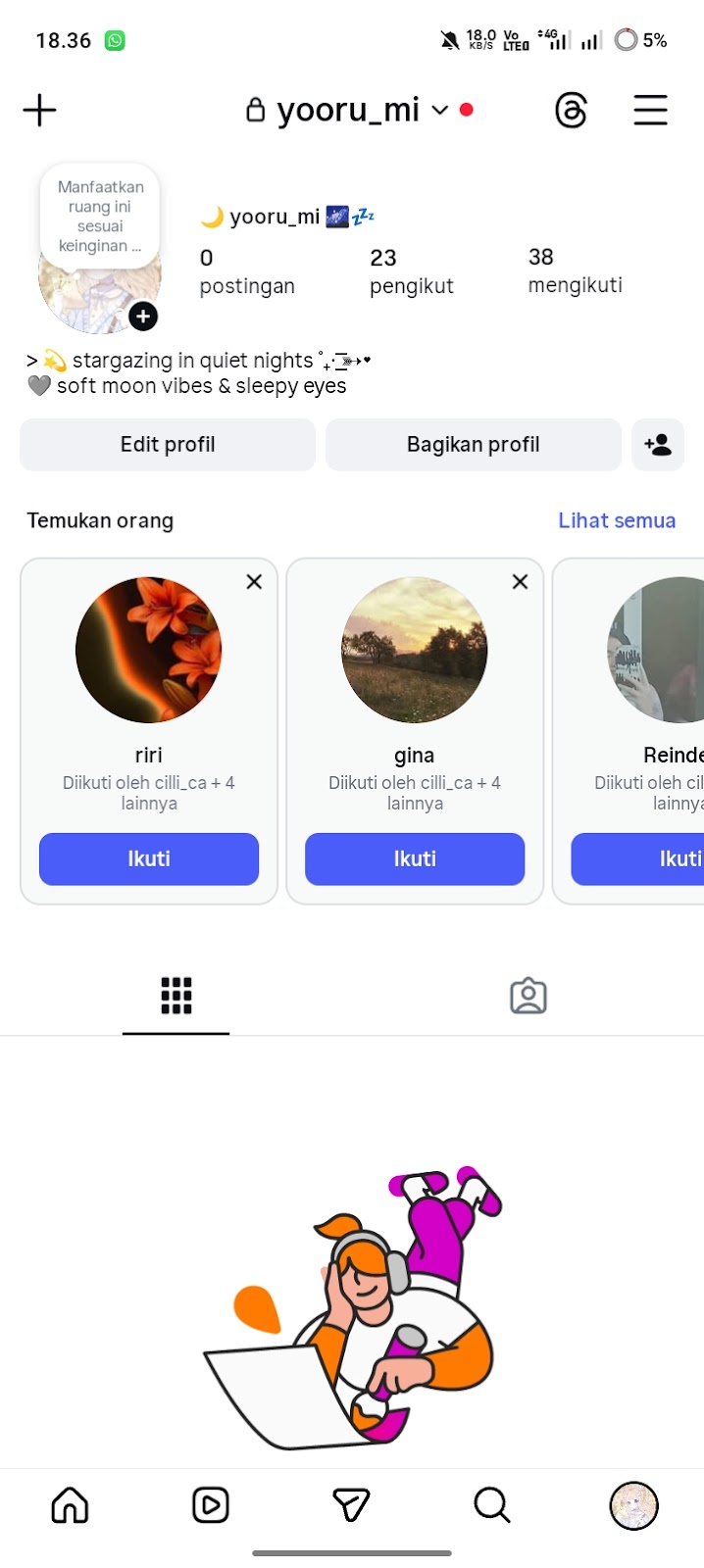This screenshot has width=704, height=1568.
Task: Tap the Bagikan profil button
Action: 473,444
